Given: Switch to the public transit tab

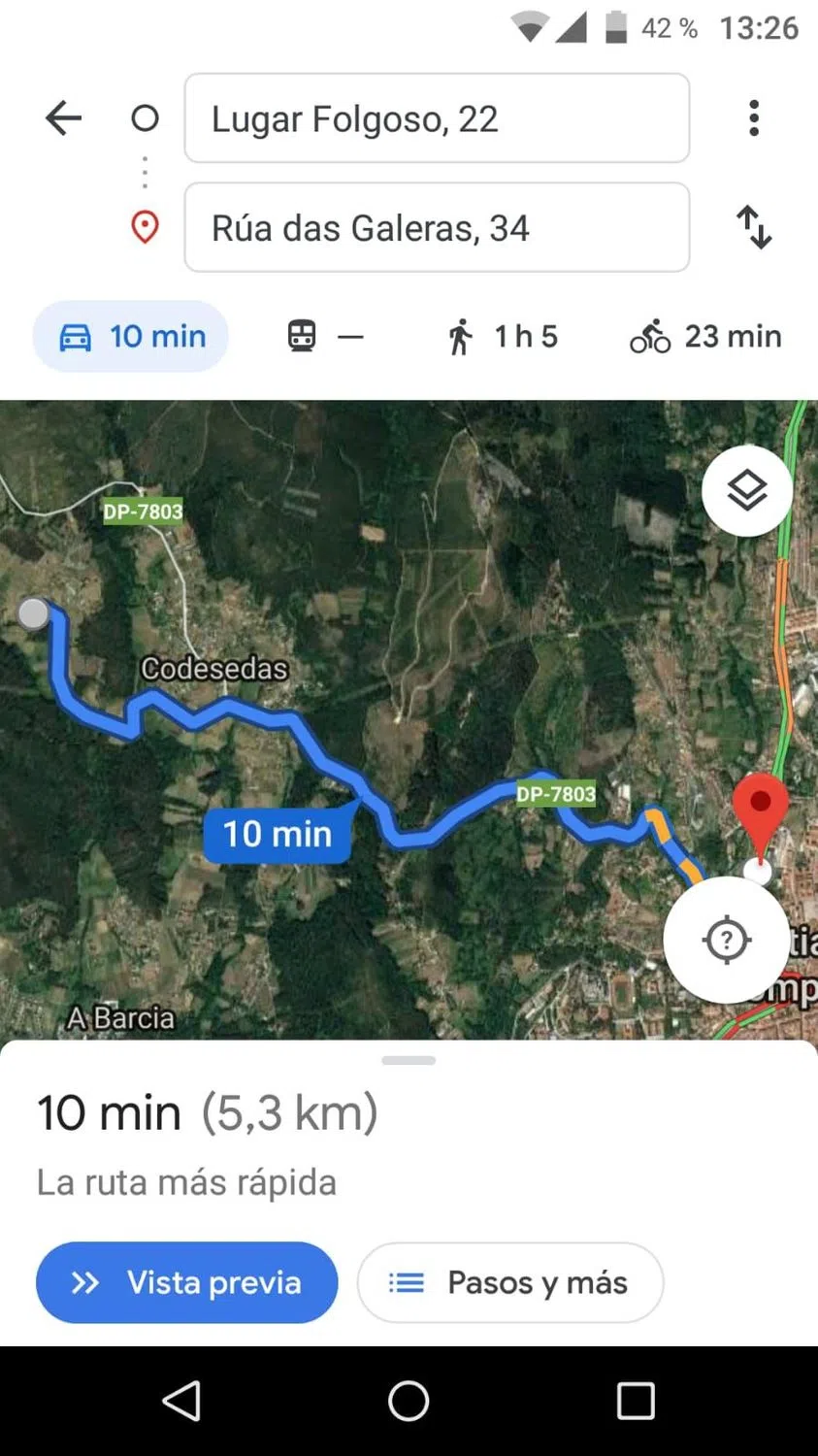Looking at the screenshot, I should click(325, 337).
